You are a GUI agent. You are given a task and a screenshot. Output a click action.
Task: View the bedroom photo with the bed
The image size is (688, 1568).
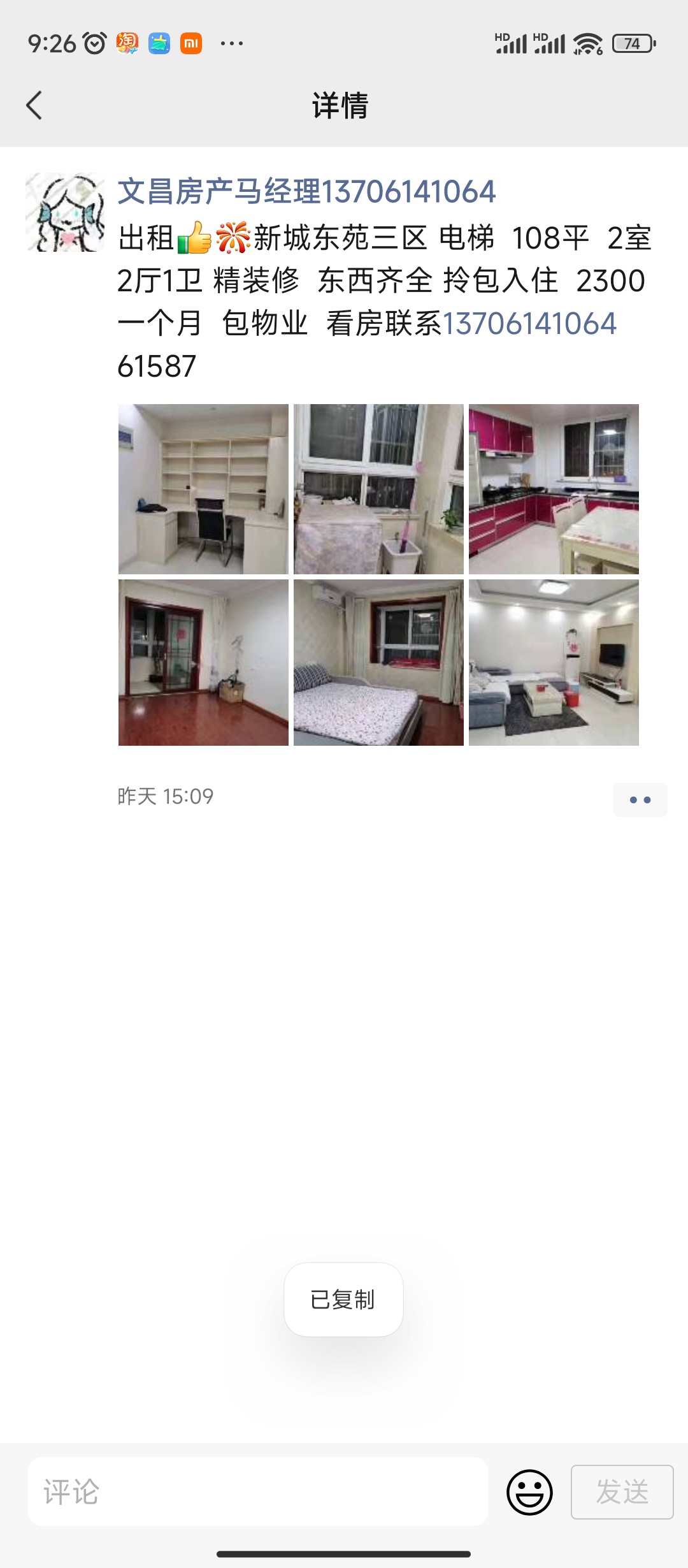(378, 663)
